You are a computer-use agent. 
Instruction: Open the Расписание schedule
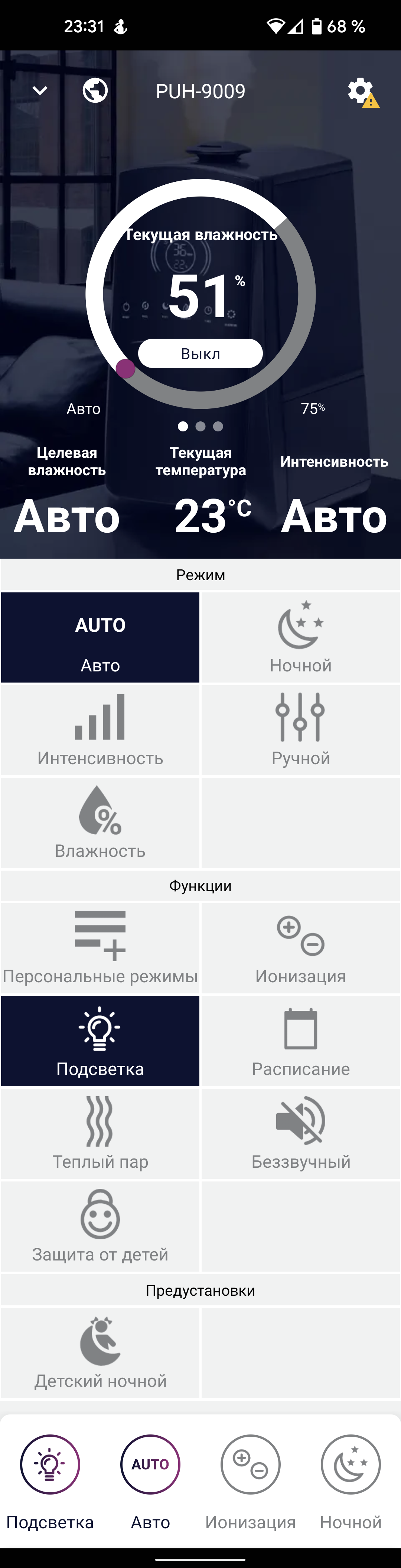pos(300,1041)
